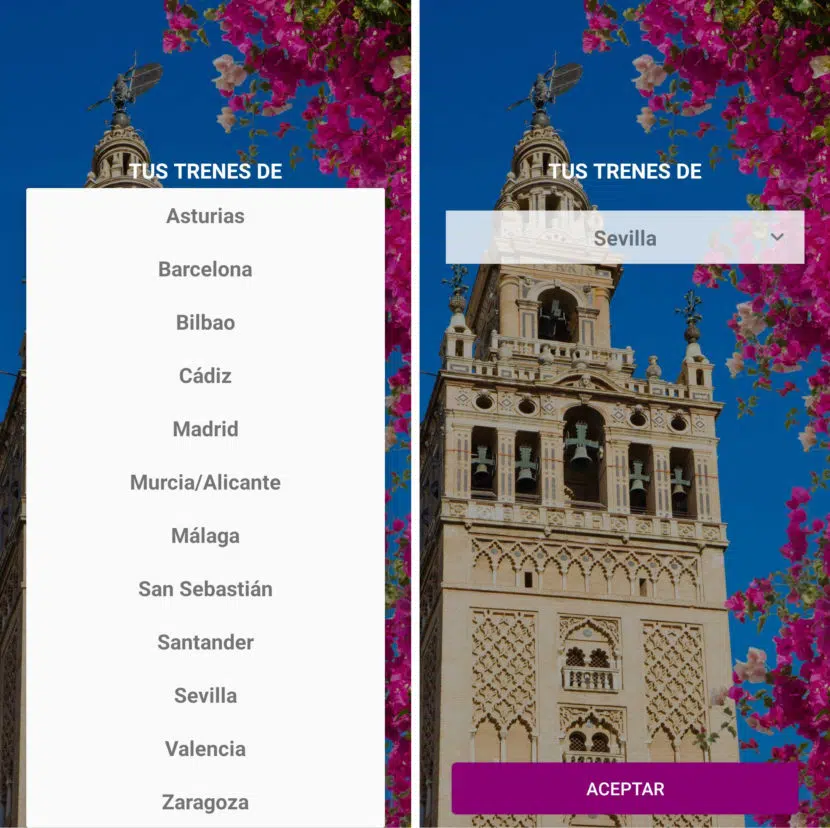Pick Málaga in the list
Screen dimensions: 830x828
(x=205, y=536)
